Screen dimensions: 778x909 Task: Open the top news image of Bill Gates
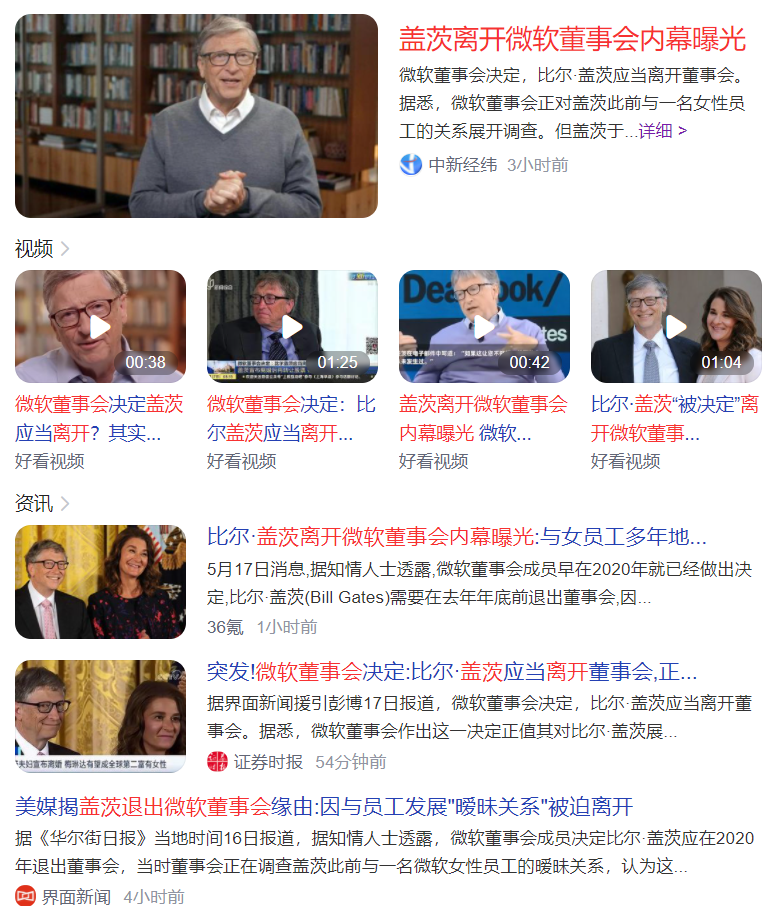click(x=196, y=116)
